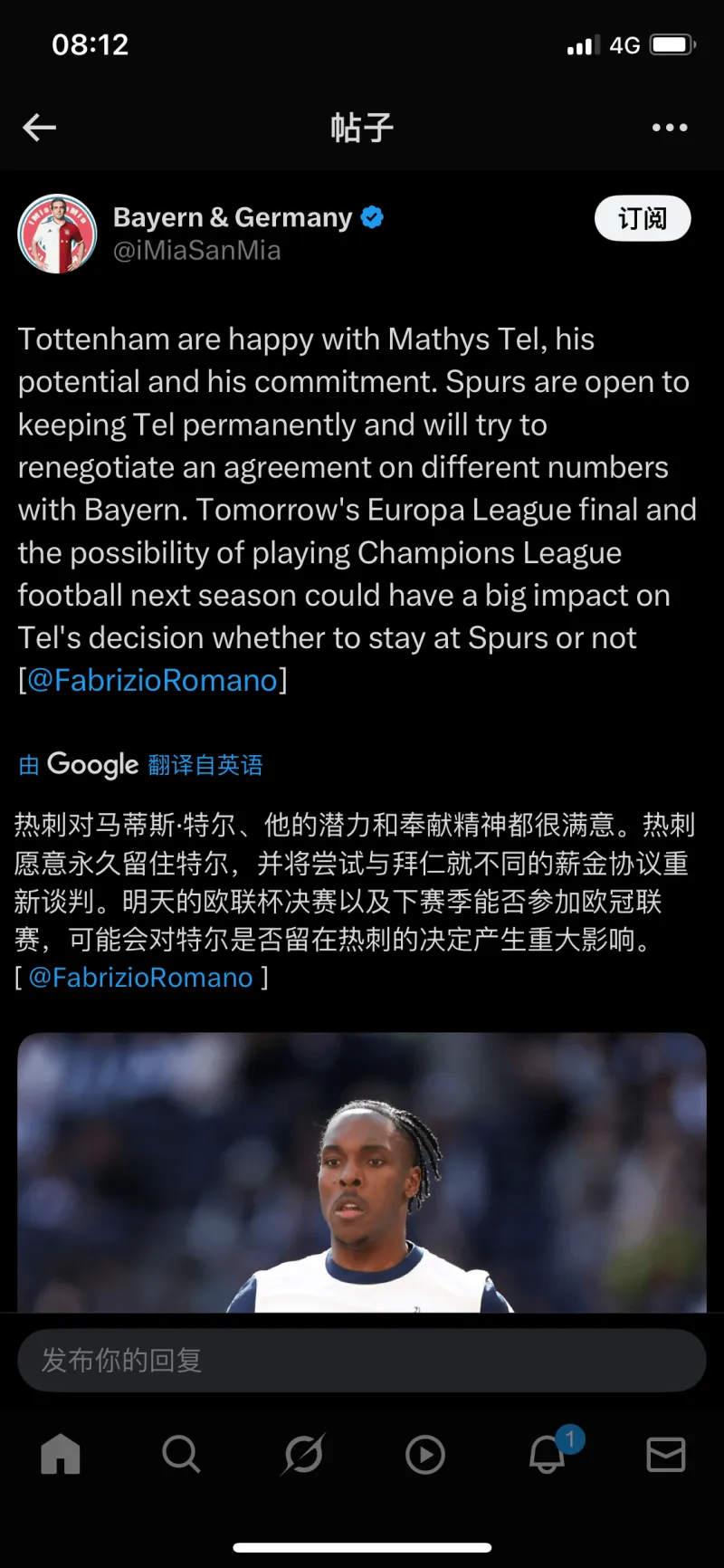
Task: Switch to the video play tab
Action: tap(424, 1455)
